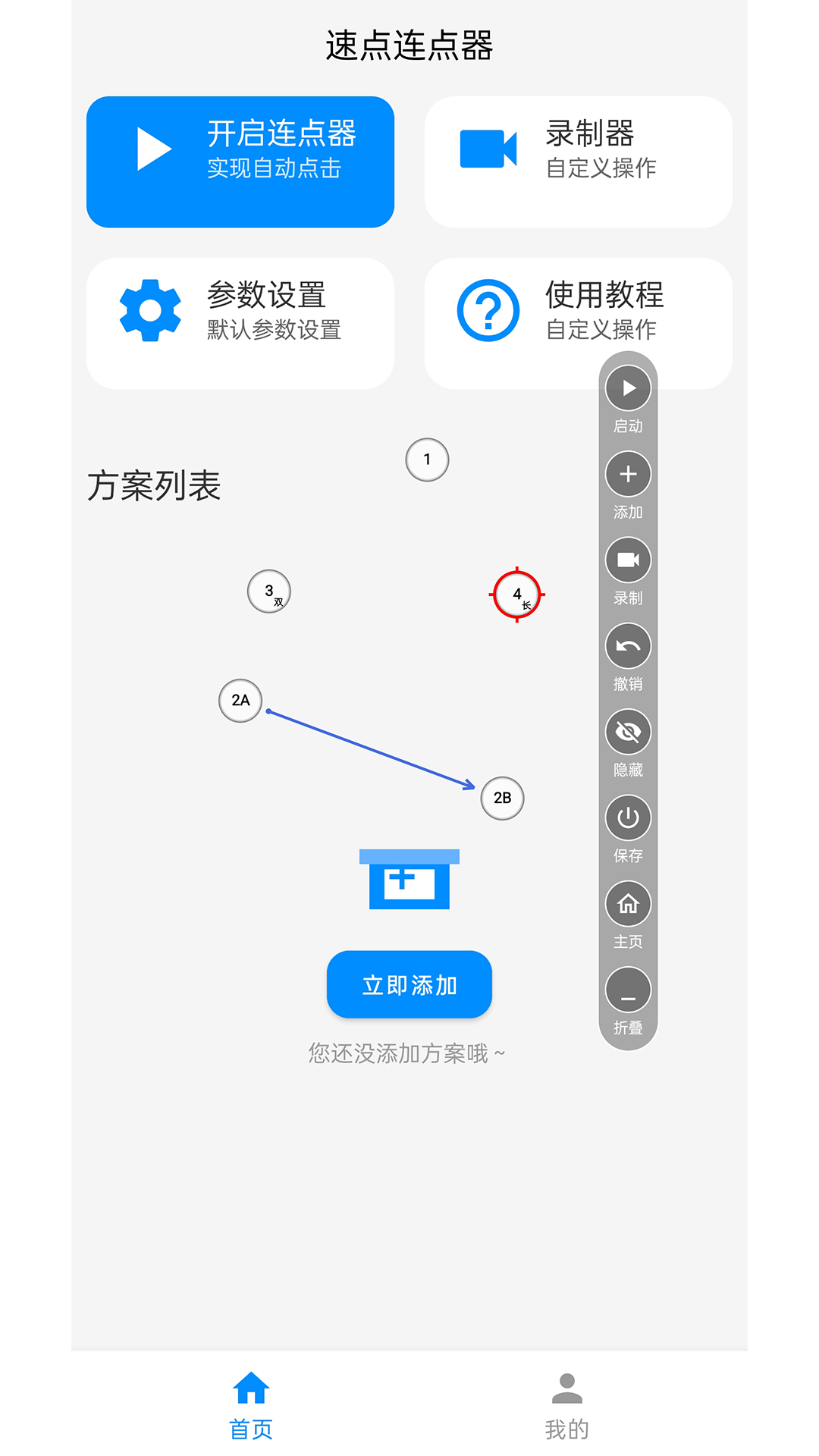Hide click points with 隐藏
The height and width of the screenshot is (1456, 819).
(628, 732)
